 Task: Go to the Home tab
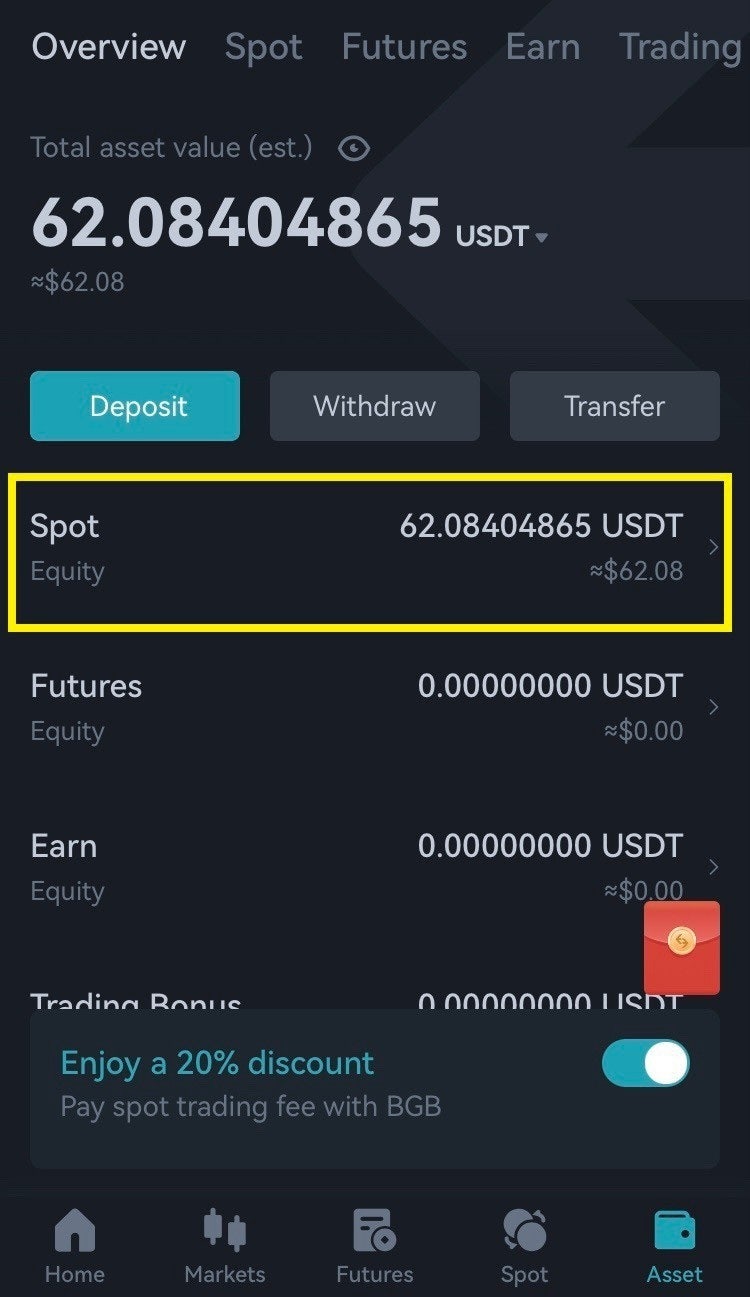click(75, 1244)
